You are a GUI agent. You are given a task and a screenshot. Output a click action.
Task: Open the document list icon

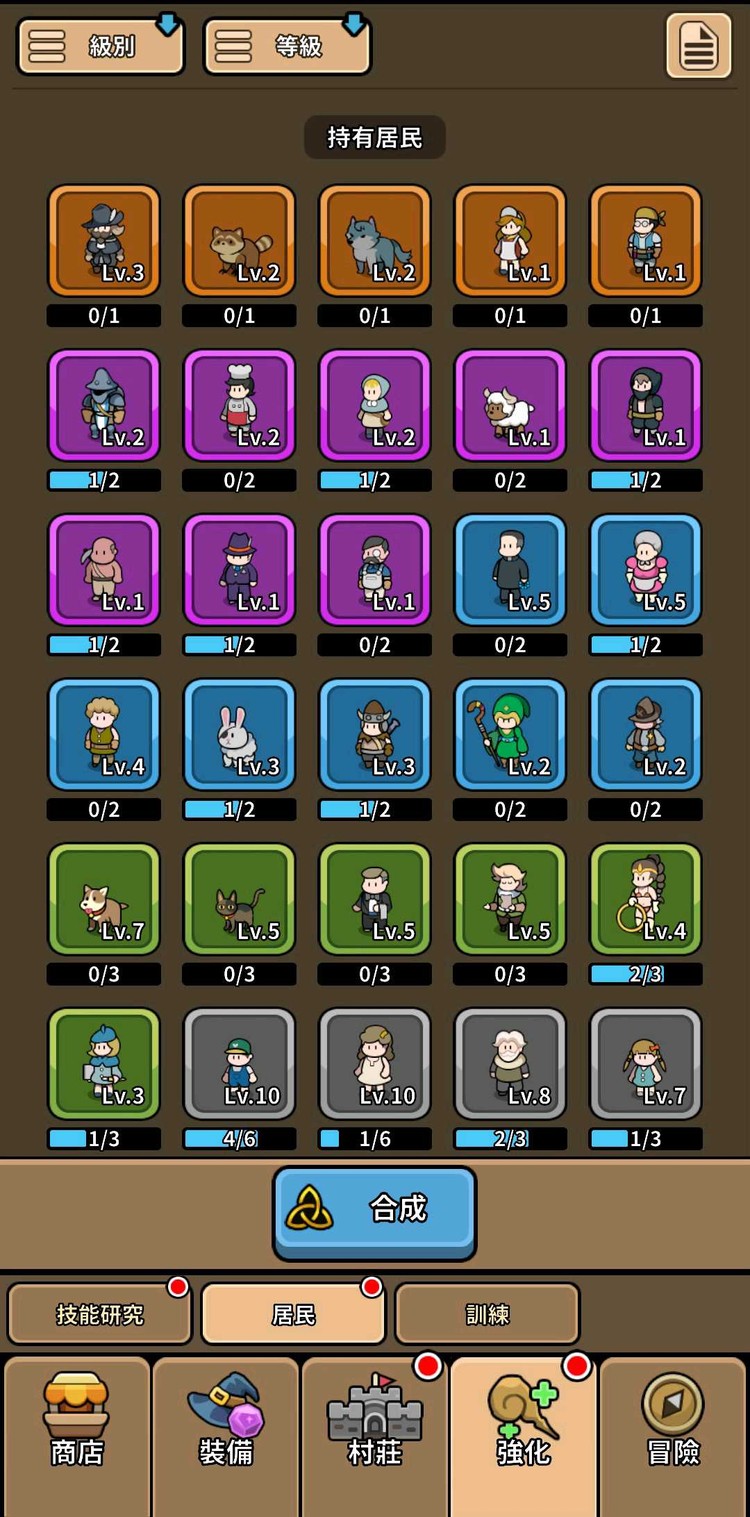pos(699,46)
